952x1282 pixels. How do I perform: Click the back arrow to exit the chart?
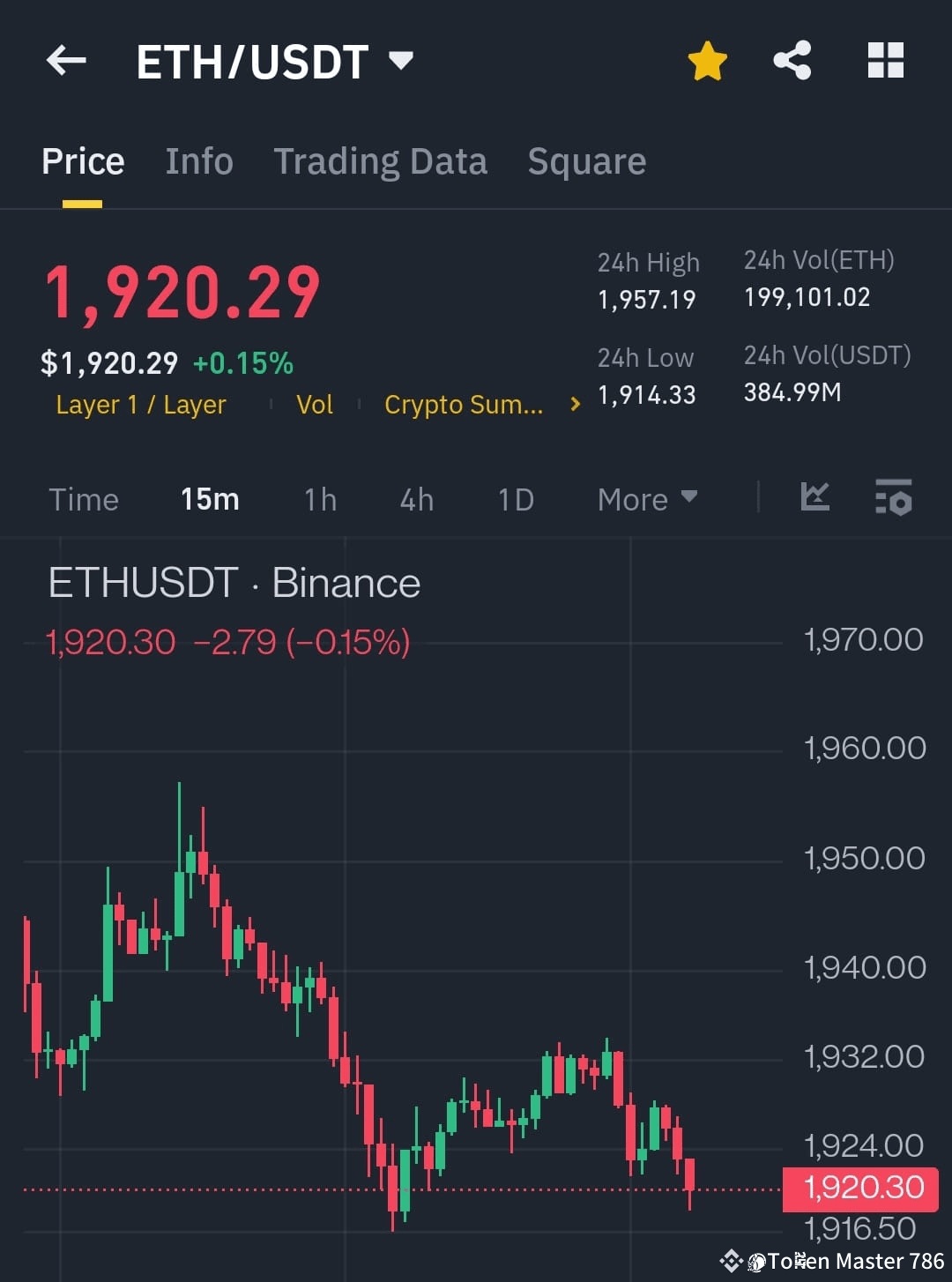(x=66, y=60)
